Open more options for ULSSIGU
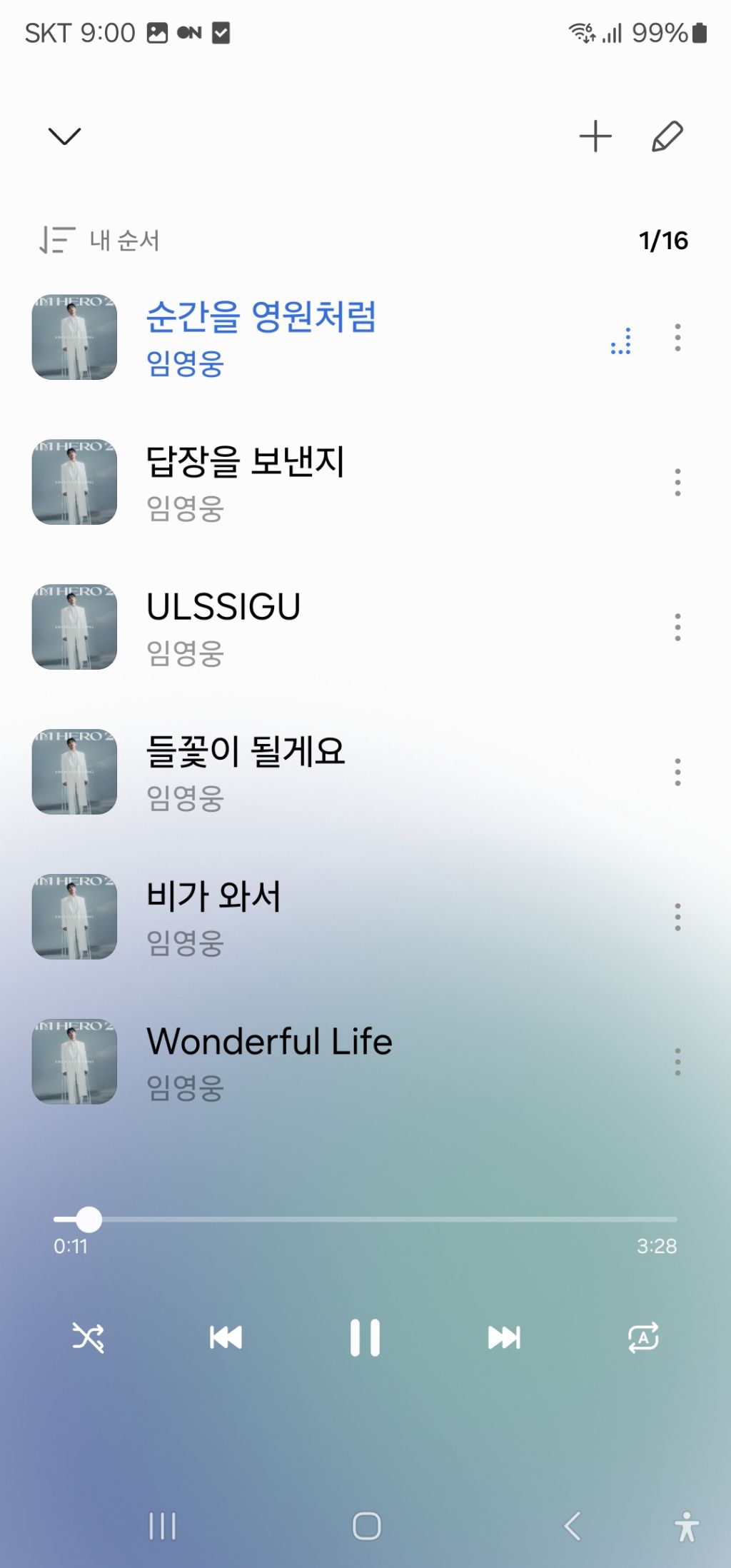The height and width of the screenshot is (1568, 731). 677,628
